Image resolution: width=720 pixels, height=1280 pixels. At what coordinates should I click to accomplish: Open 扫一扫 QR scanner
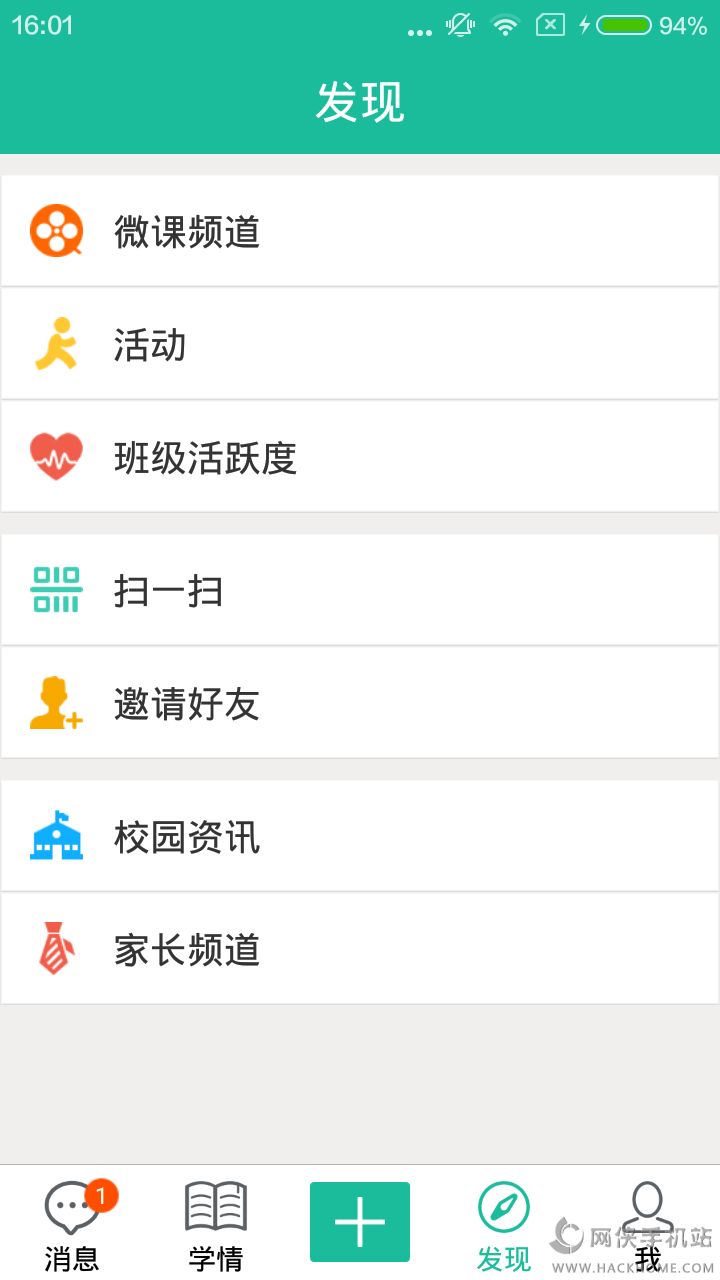click(x=360, y=590)
